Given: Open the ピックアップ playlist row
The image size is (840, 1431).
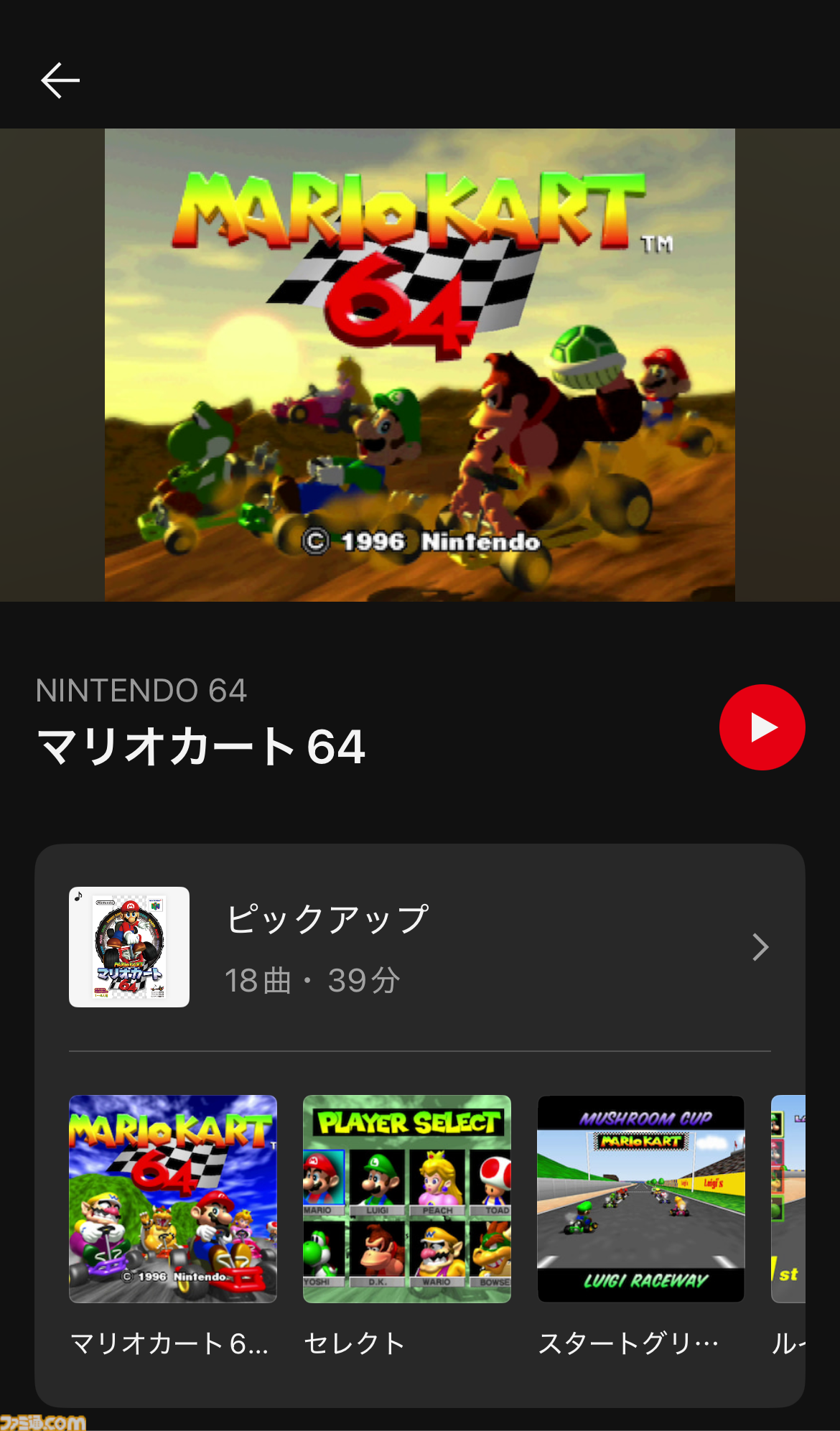Looking at the screenshot, I should click(419, 947).
